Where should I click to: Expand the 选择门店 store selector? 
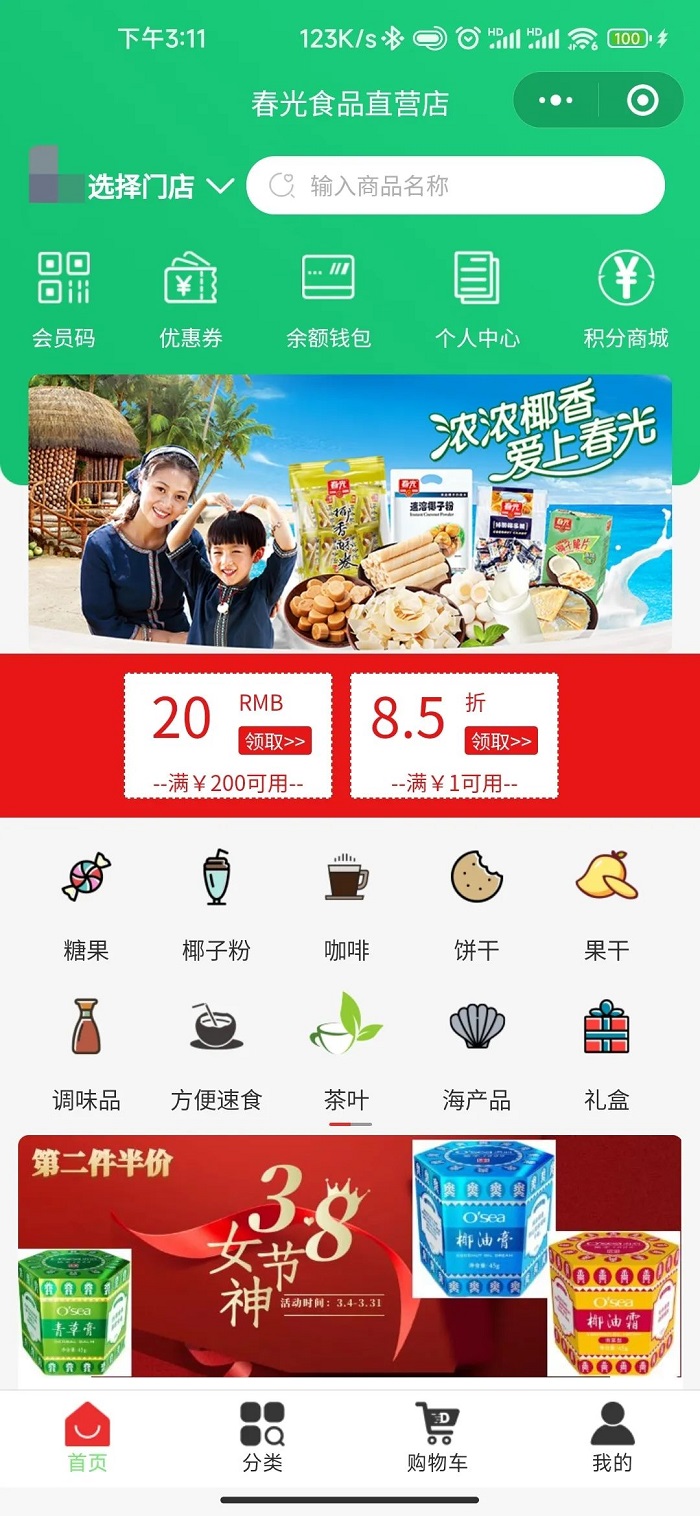[x=160, y=186]
